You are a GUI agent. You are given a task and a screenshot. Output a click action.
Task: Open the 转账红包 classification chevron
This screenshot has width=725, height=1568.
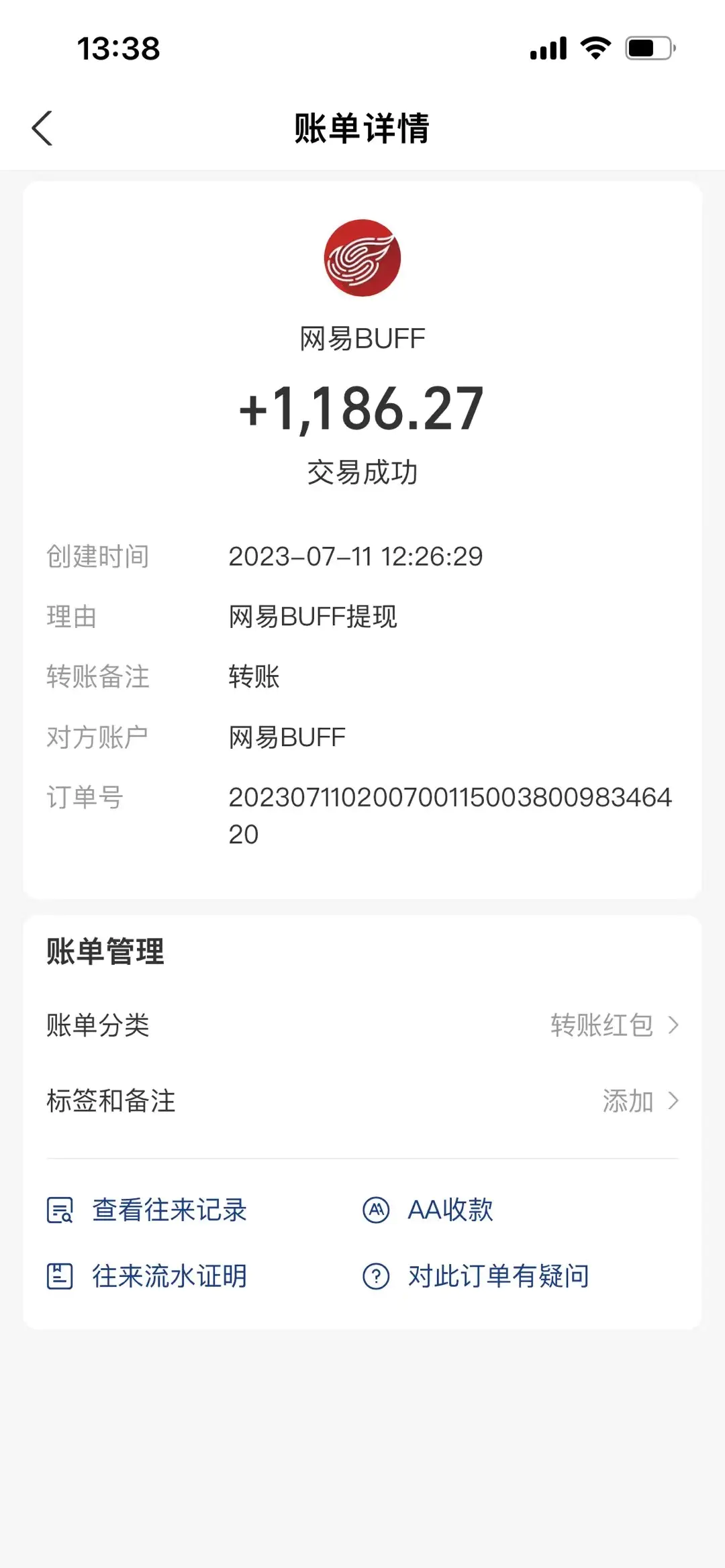674,1025
